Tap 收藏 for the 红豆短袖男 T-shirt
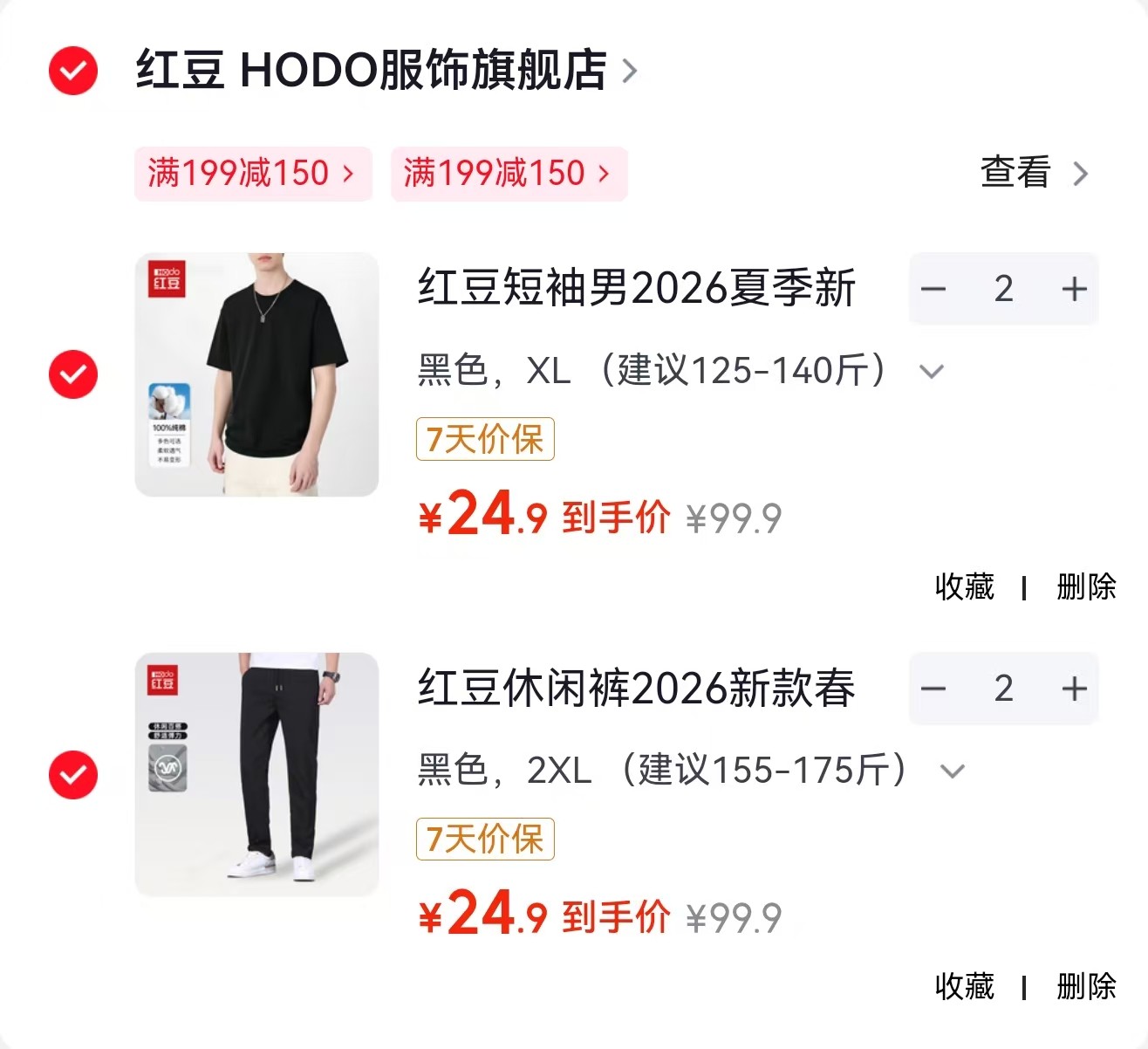1148x1049 pixels. click(x=964, y=586)
